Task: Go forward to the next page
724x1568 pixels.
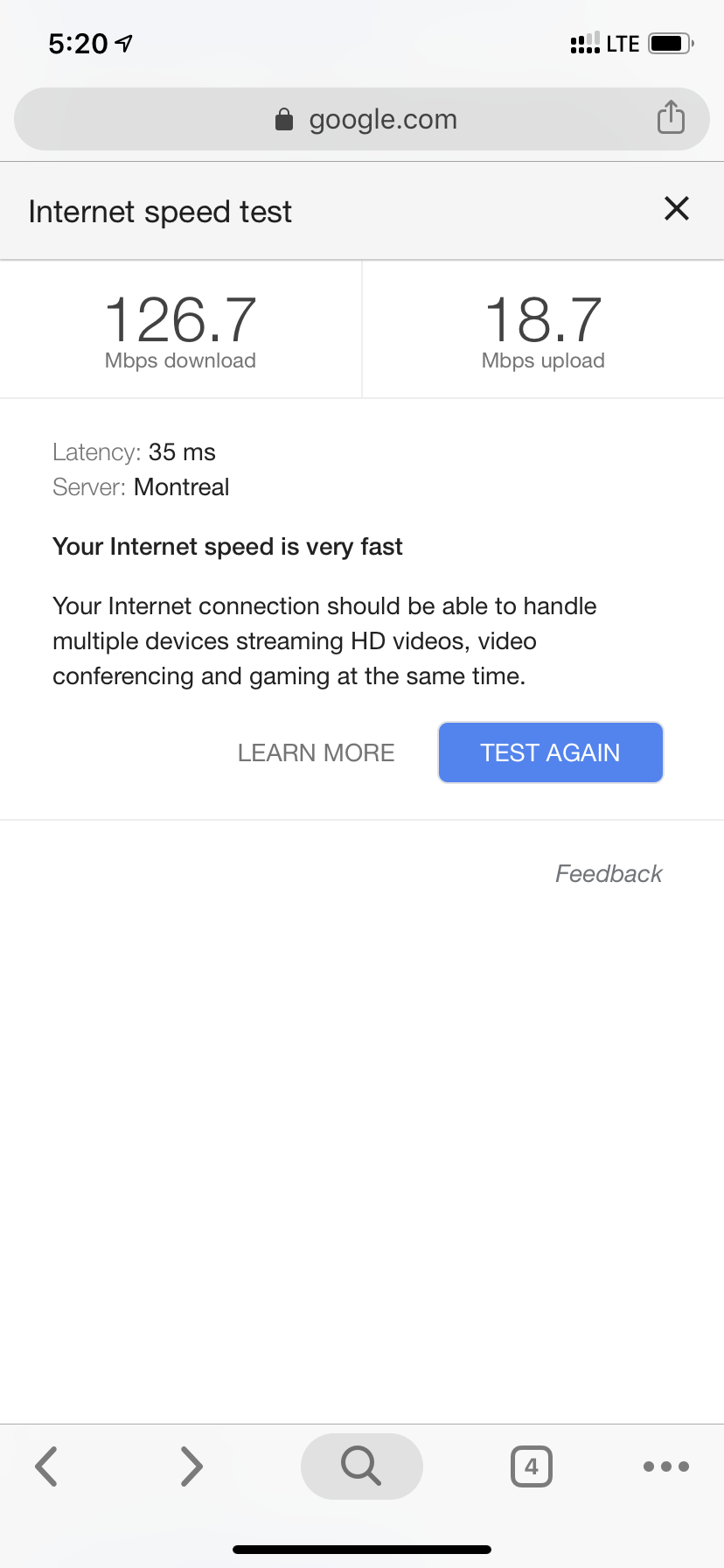Action: (x=191, y=1466)
